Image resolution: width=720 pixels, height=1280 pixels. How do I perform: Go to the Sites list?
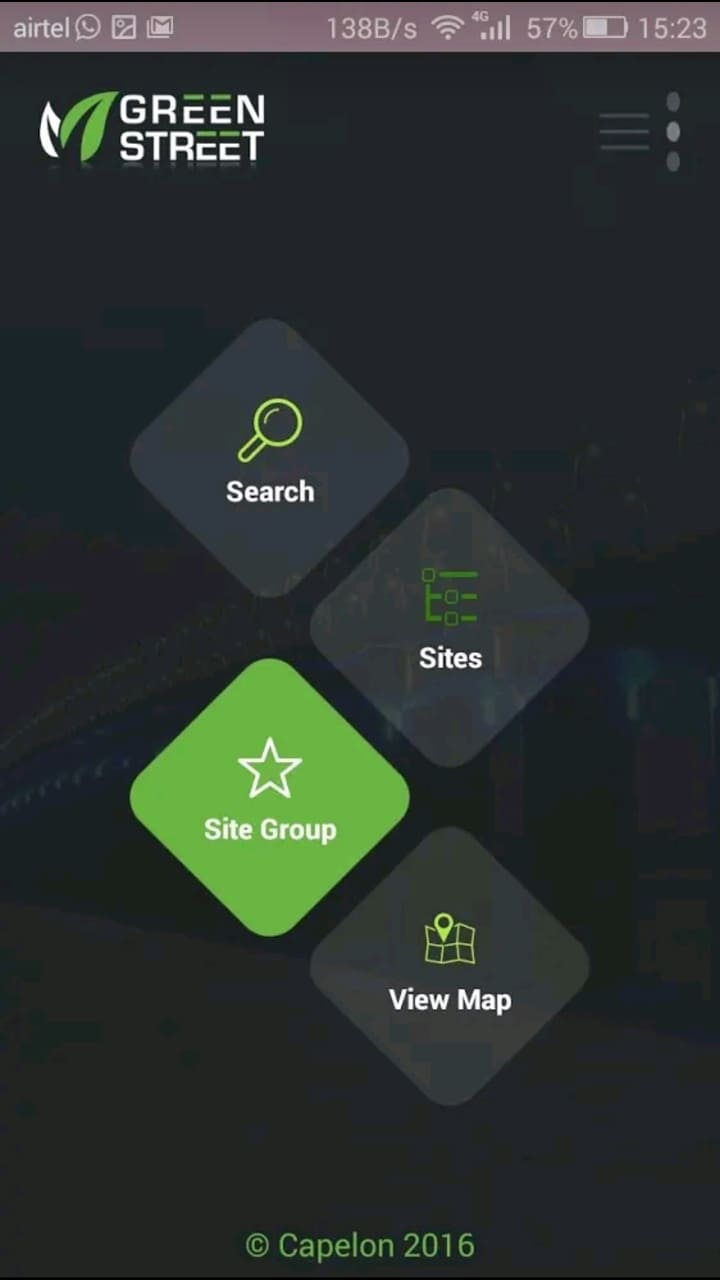450,625
